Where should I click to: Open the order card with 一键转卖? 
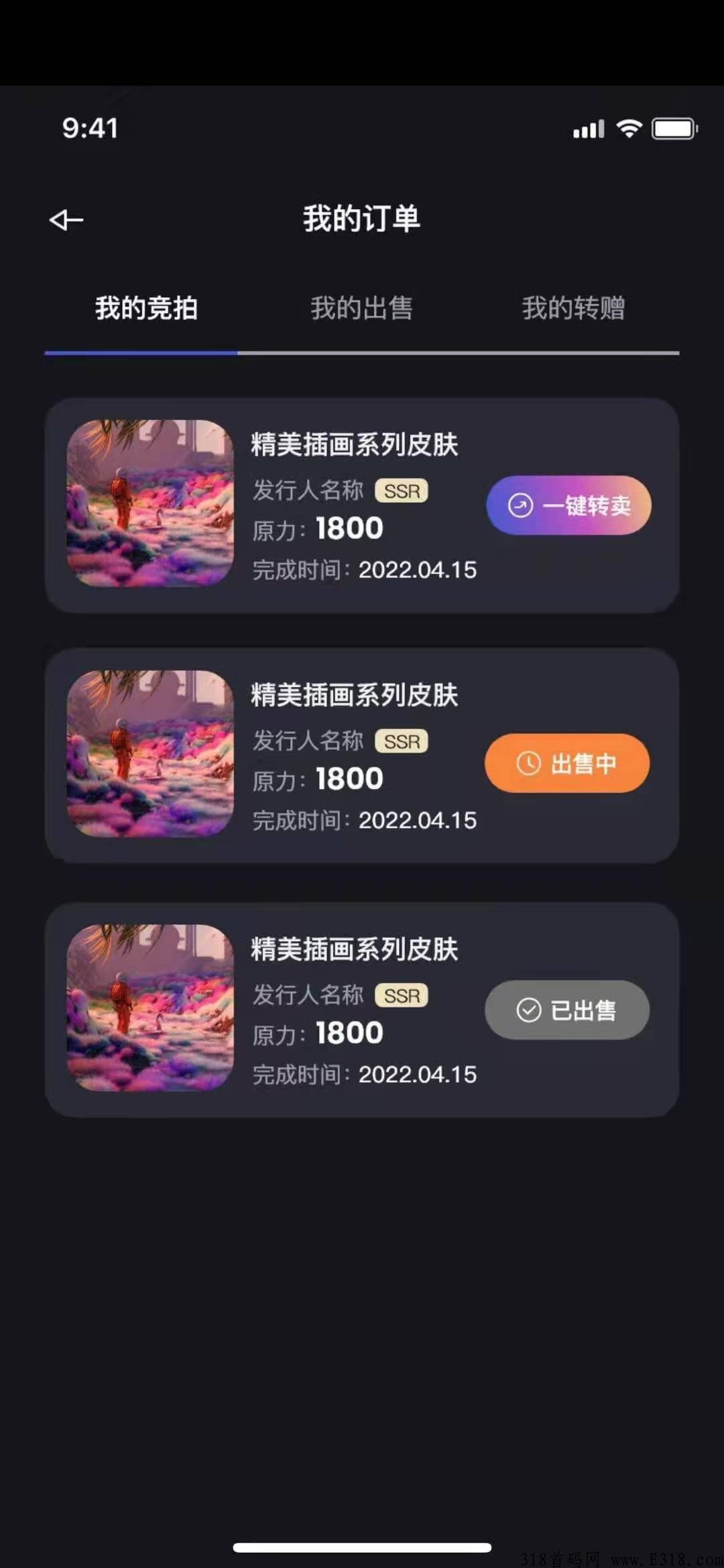pos(362,505)
